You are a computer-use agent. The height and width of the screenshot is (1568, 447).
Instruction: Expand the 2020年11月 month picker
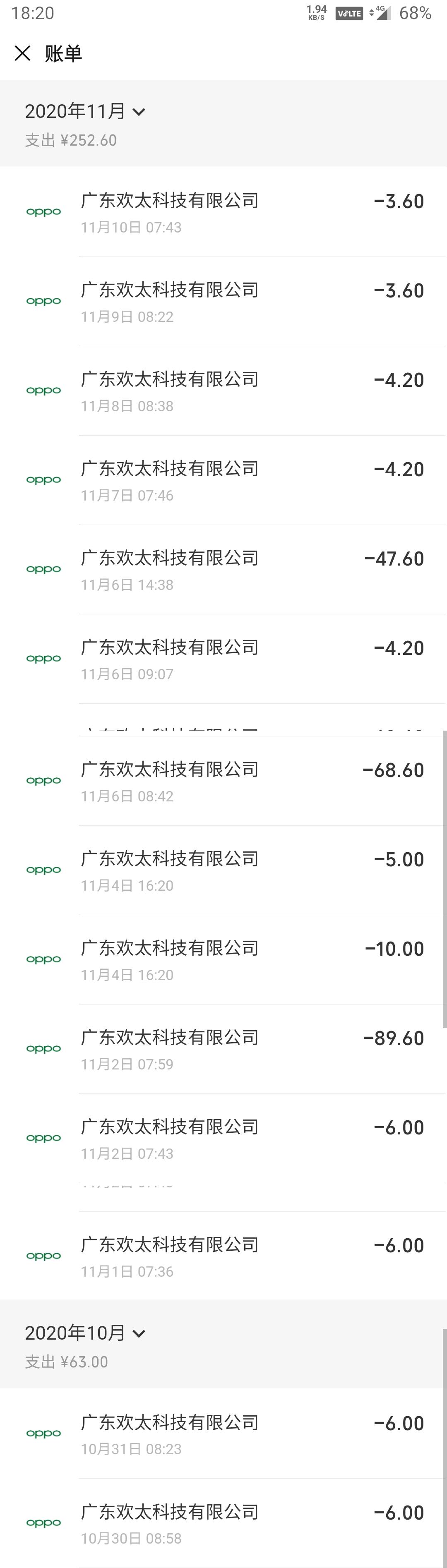click(85, 111)
